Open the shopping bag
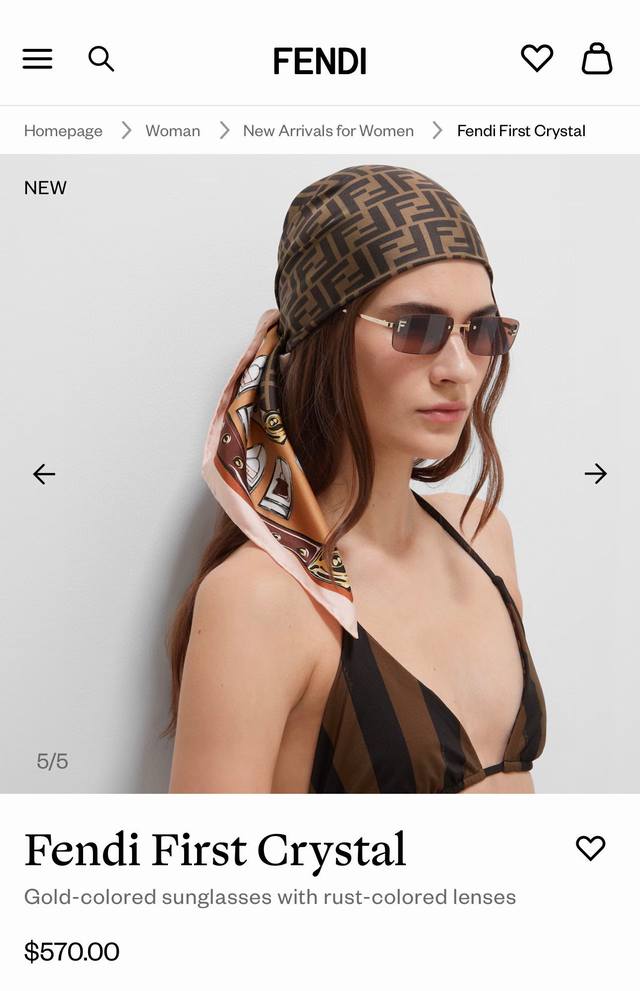Image resolution: width=640 pixels, height=991 pixels. 597,58
